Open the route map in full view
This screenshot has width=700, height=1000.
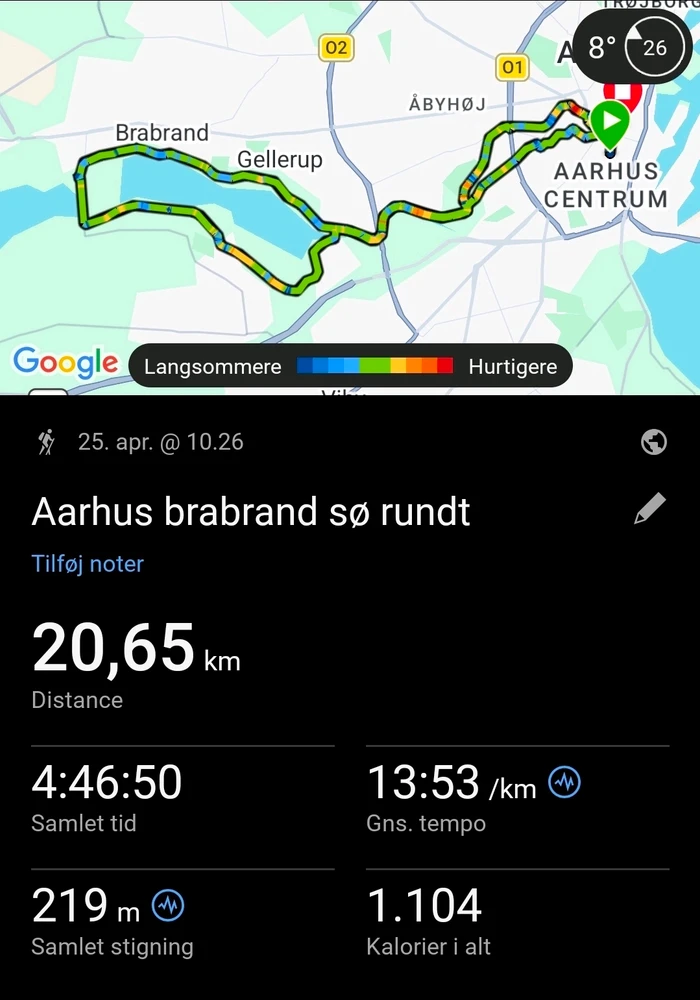(330, 230)
